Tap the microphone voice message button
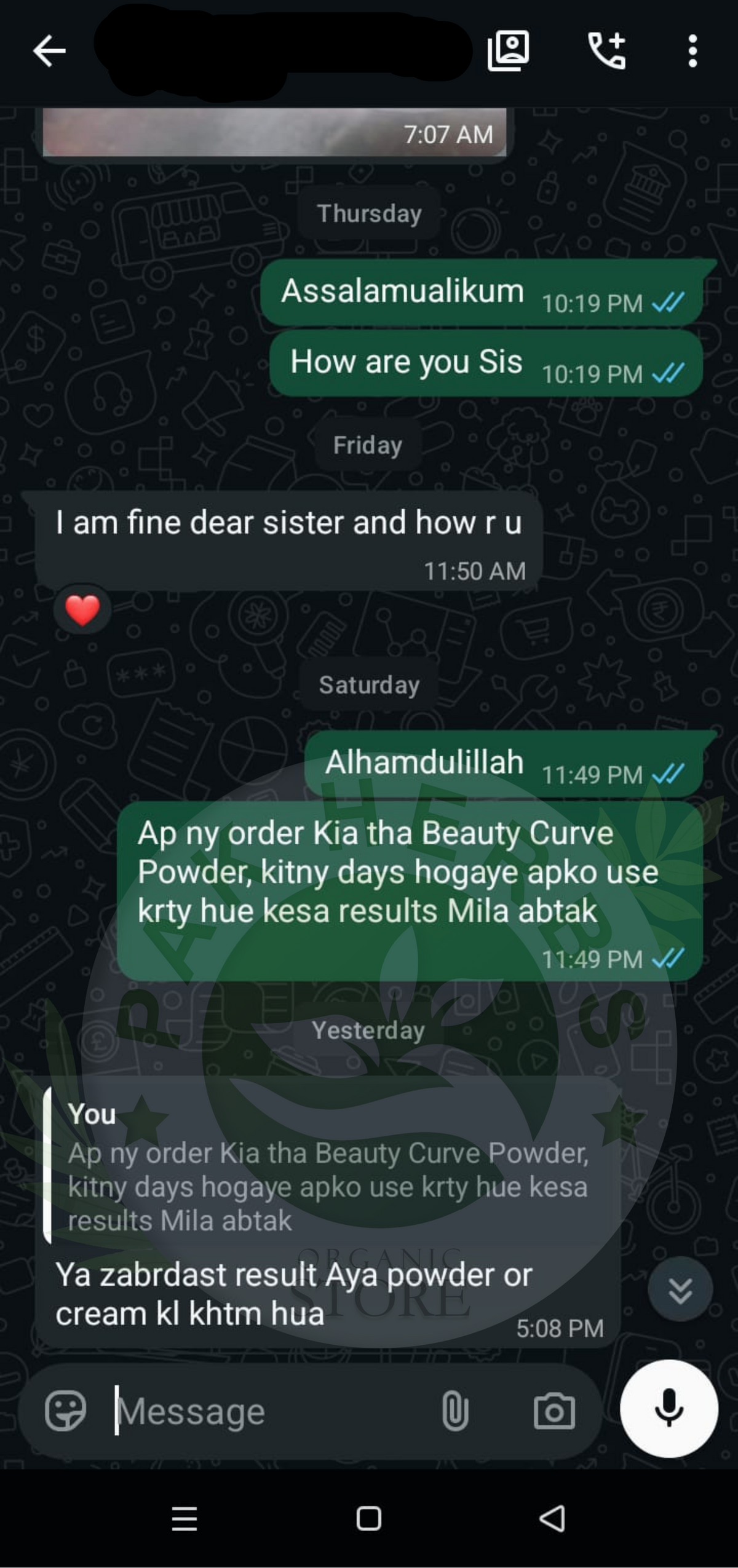Viewport: 738px width, 1568px height. pos(669,1408)
